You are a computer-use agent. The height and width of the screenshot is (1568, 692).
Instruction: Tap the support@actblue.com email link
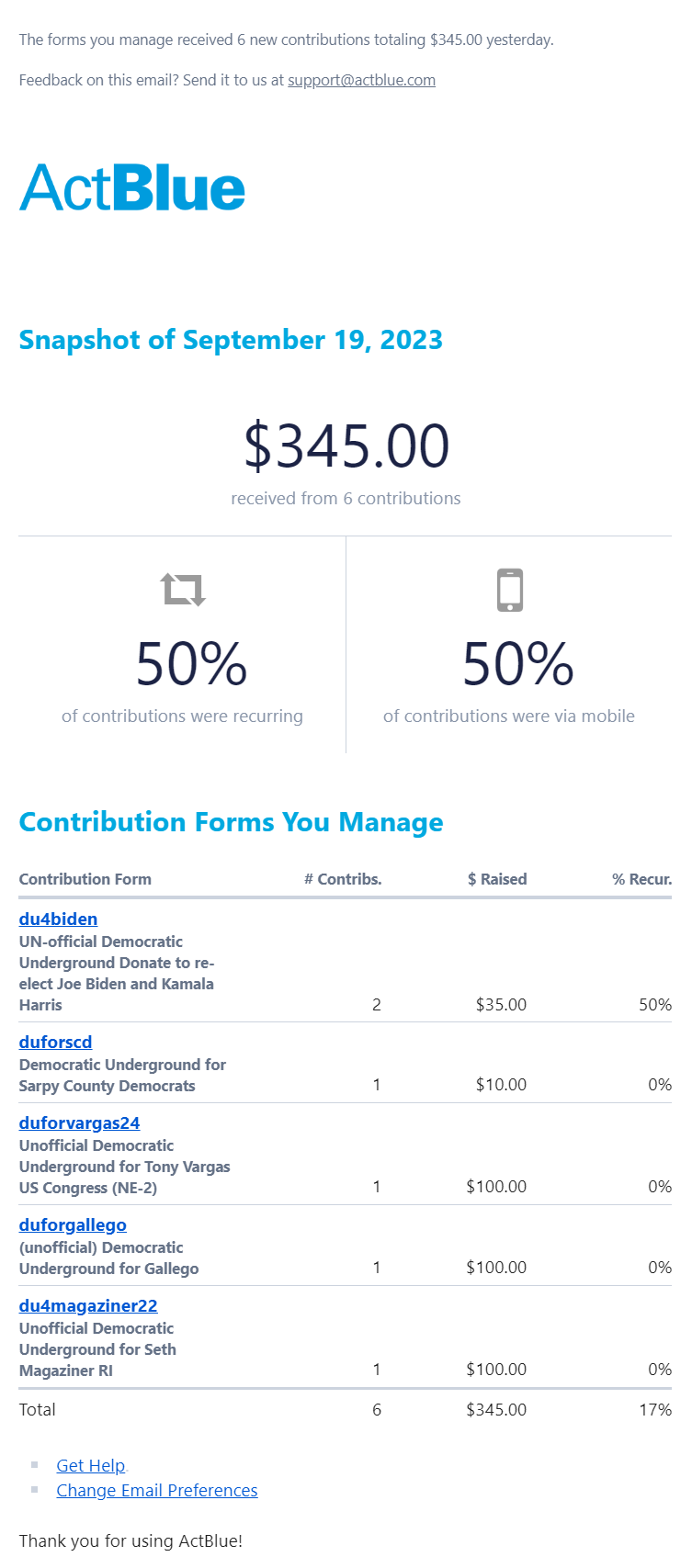[361, 80]
